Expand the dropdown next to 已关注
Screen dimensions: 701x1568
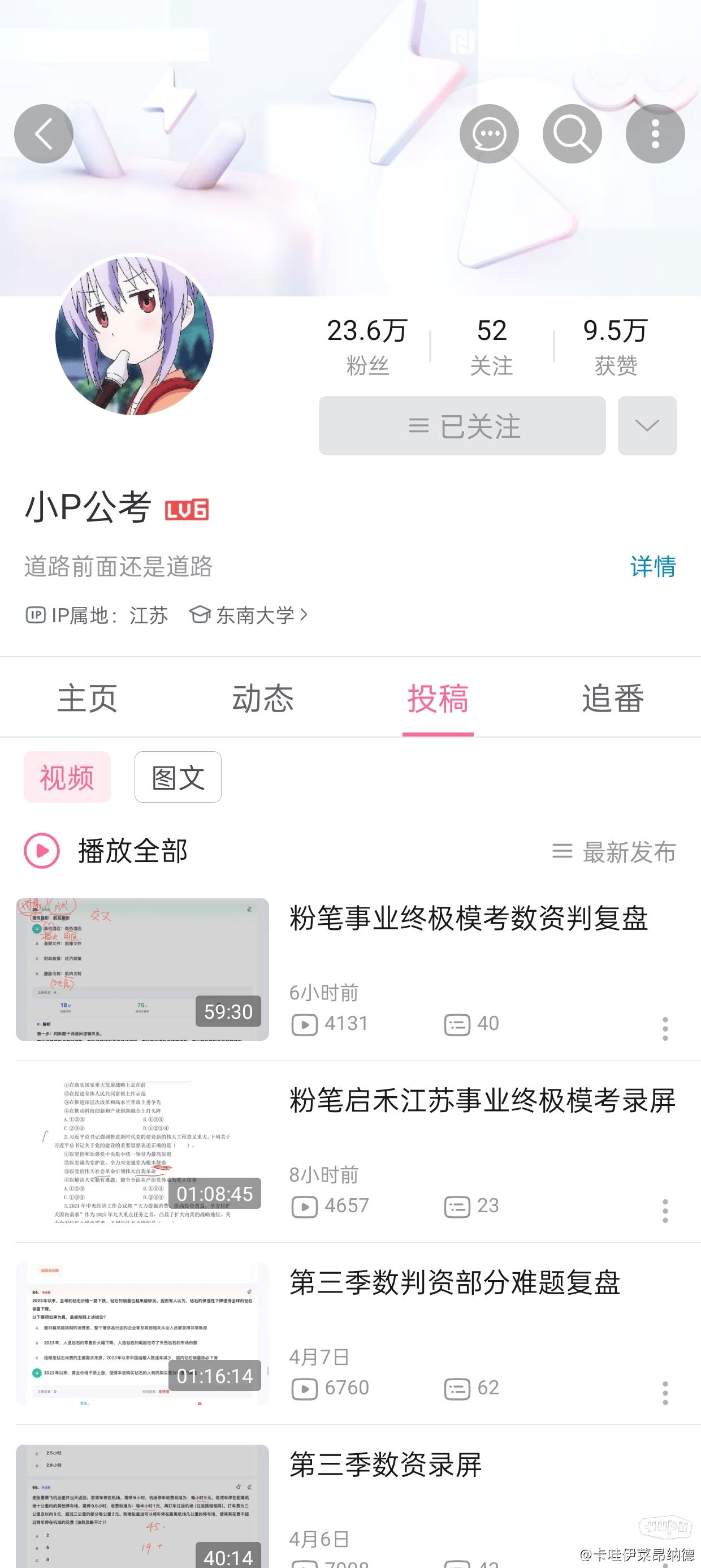647,425
